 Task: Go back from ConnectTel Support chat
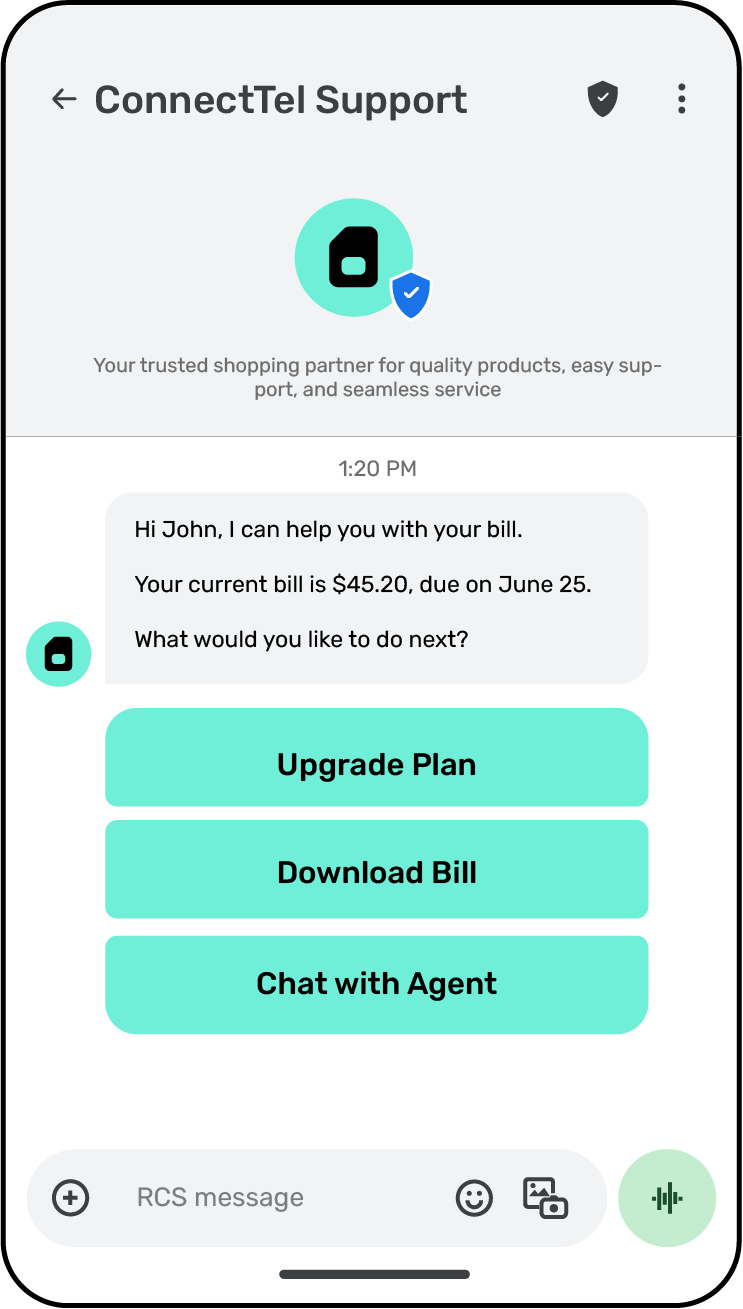[x=64, y=99]
